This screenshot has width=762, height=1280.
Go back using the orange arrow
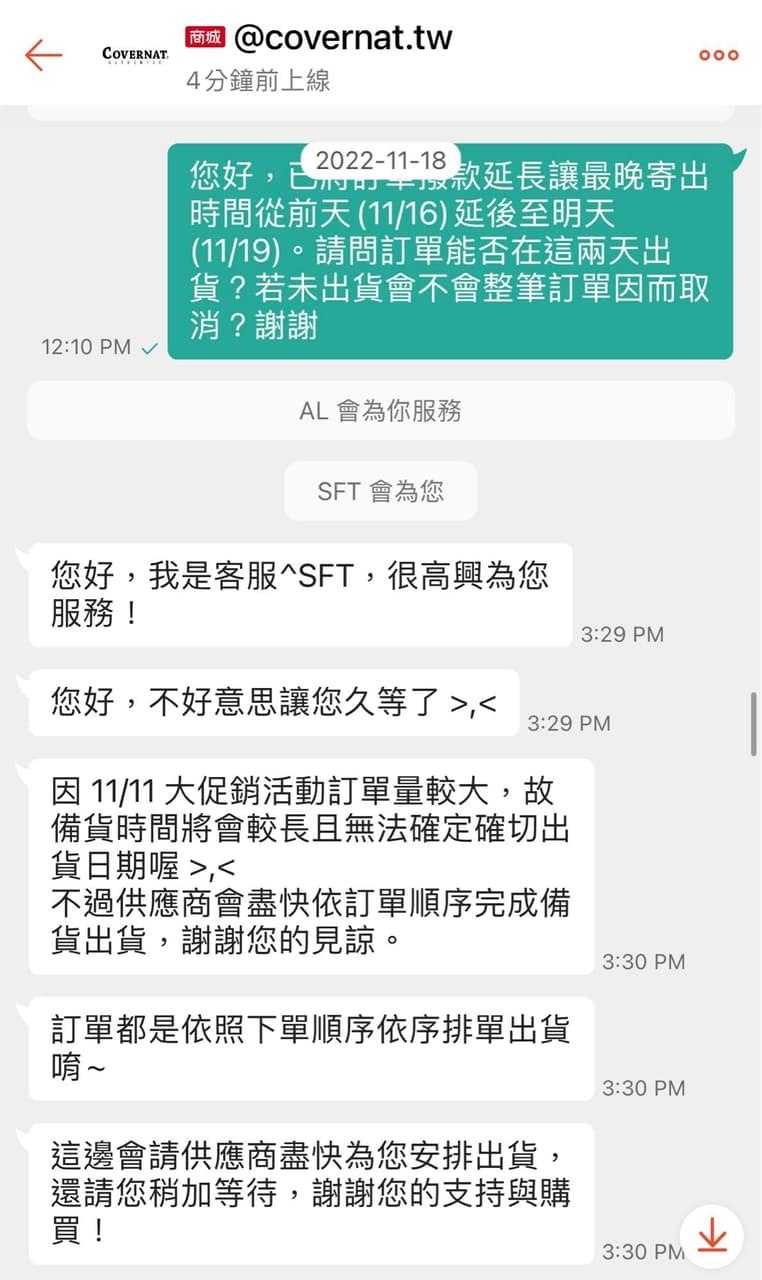tap(43, 55)
